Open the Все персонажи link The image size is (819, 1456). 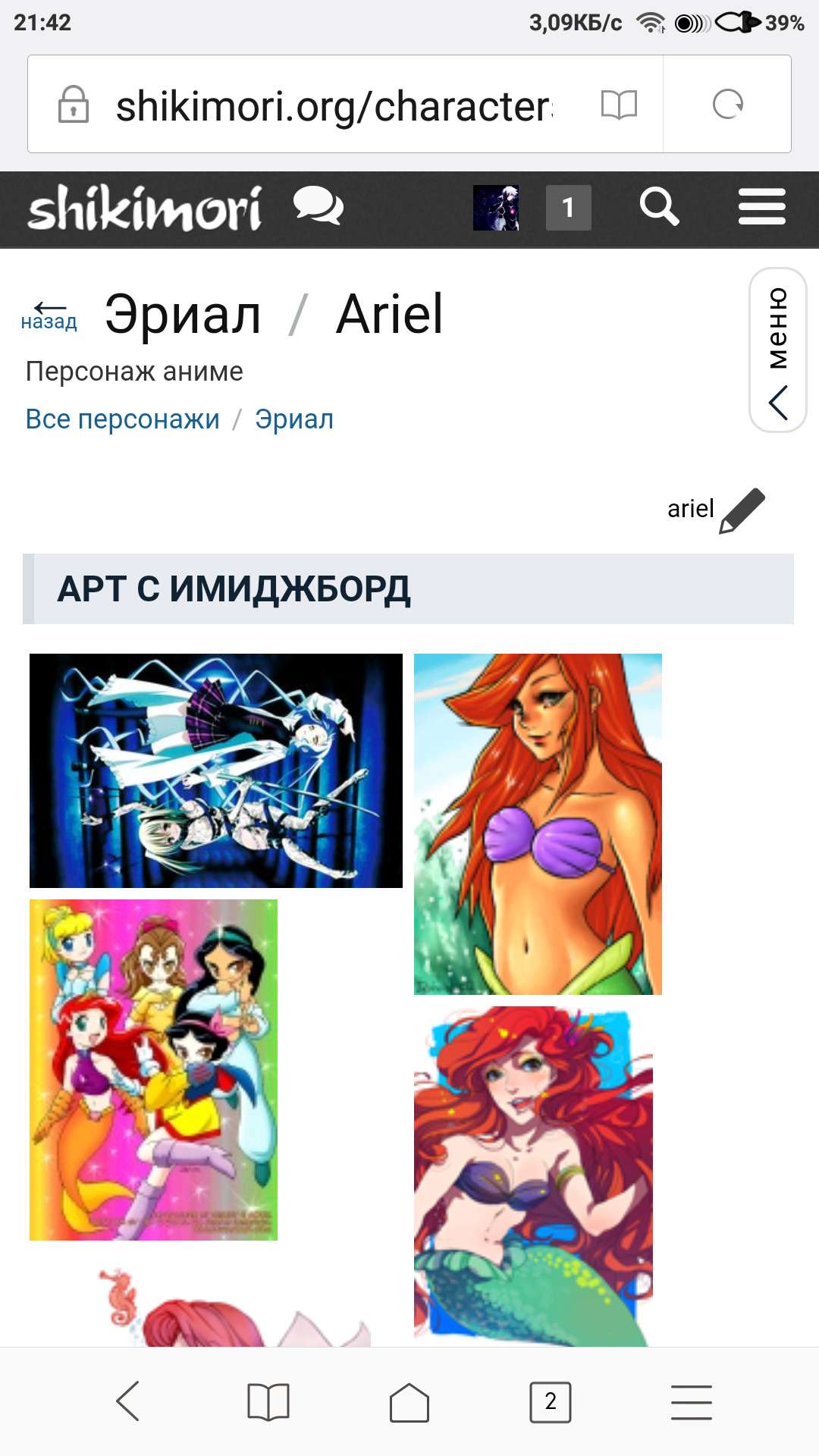tap(123, 419)
